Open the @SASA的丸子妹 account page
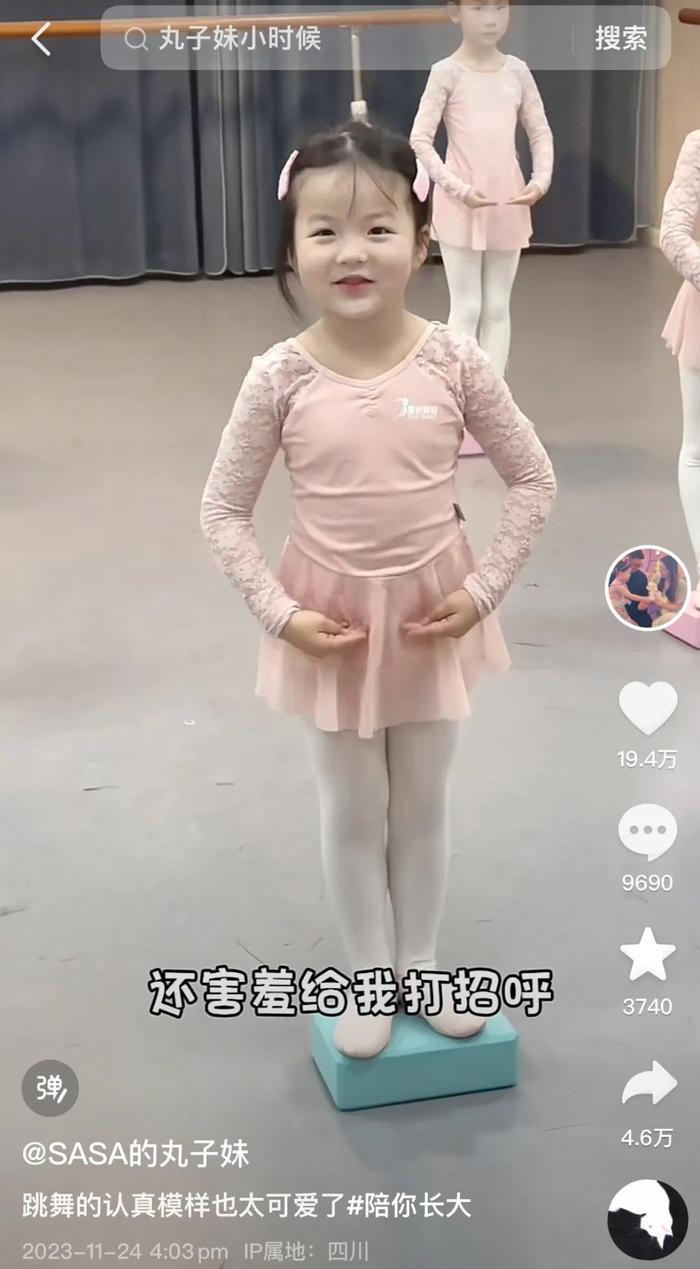 click(x=136, y=1154)
